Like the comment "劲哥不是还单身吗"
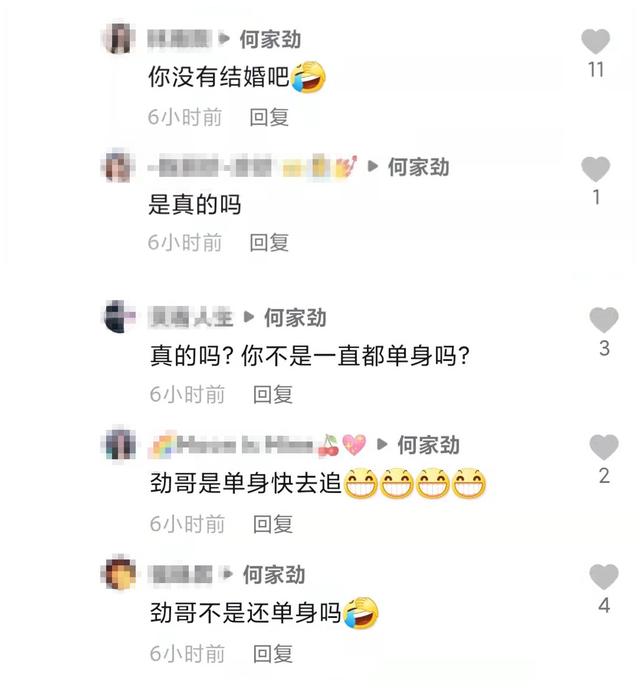 [604, 577]
